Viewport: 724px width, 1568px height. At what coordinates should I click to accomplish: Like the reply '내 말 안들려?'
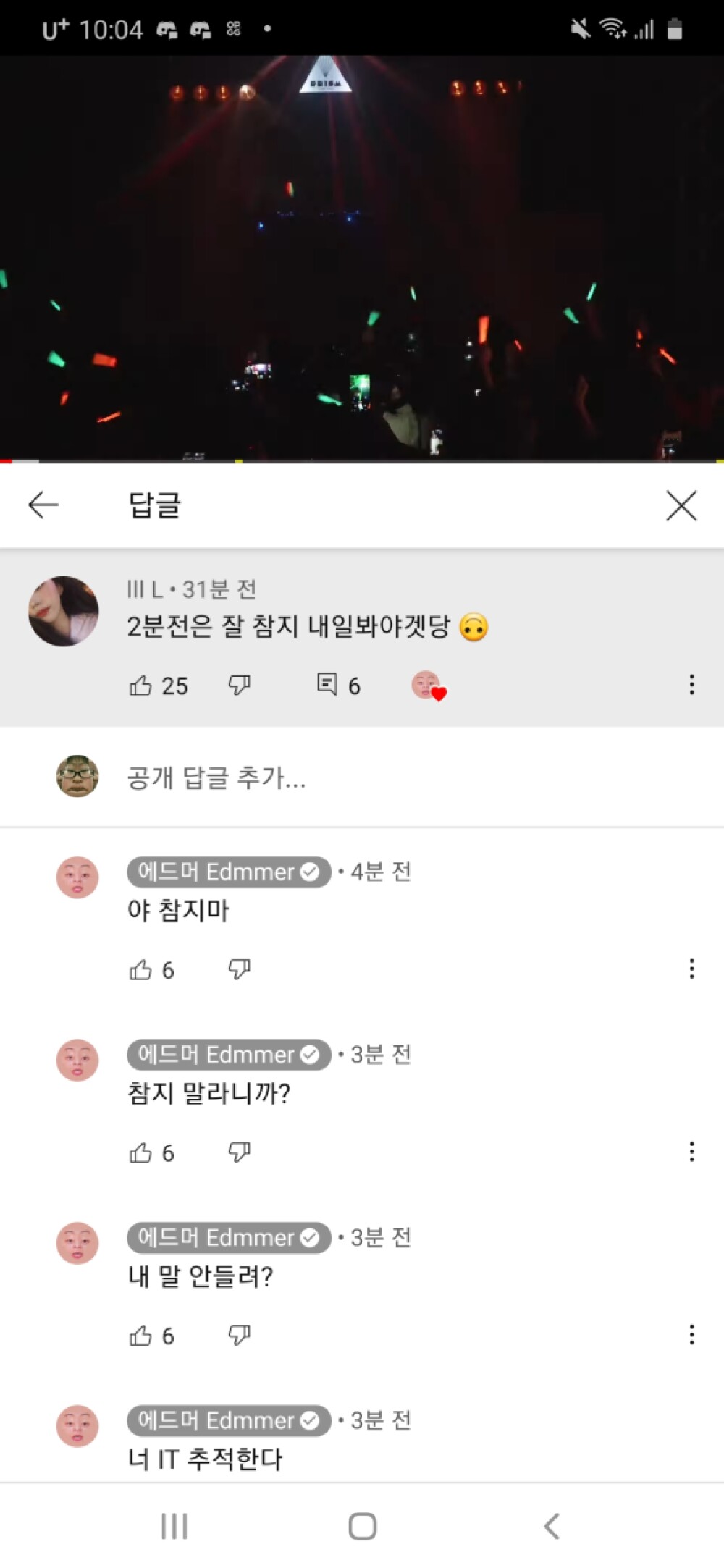pos(140,1336)
